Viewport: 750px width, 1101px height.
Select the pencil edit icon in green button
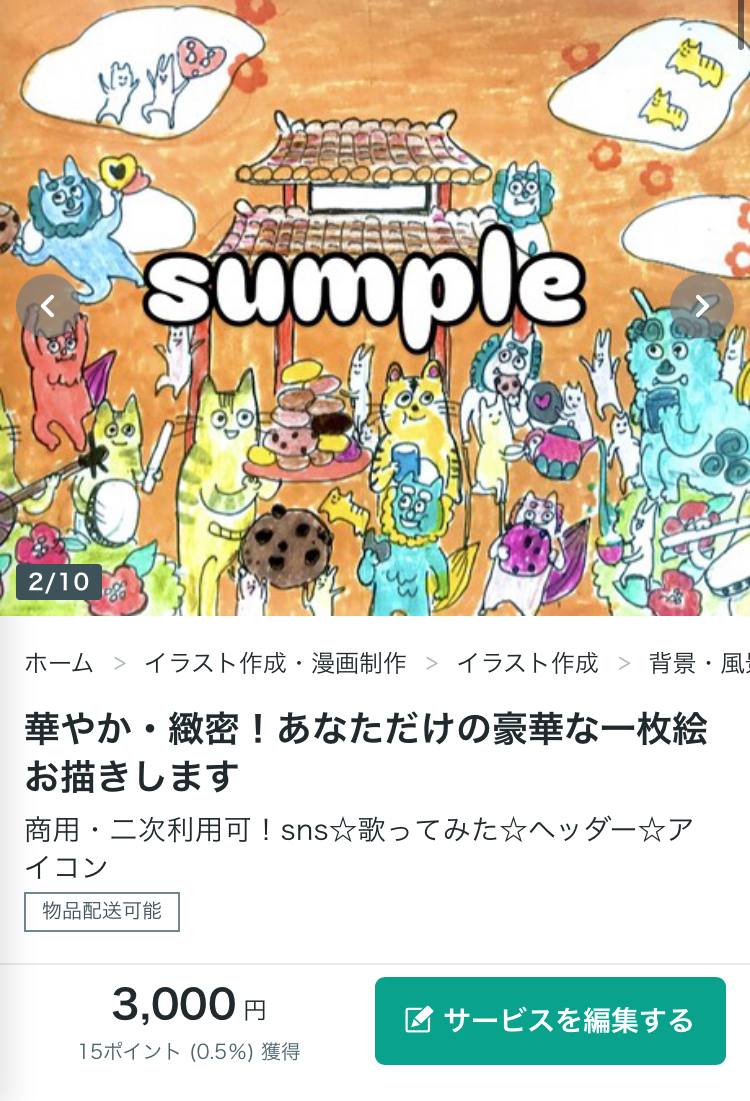pos(416,1021)
